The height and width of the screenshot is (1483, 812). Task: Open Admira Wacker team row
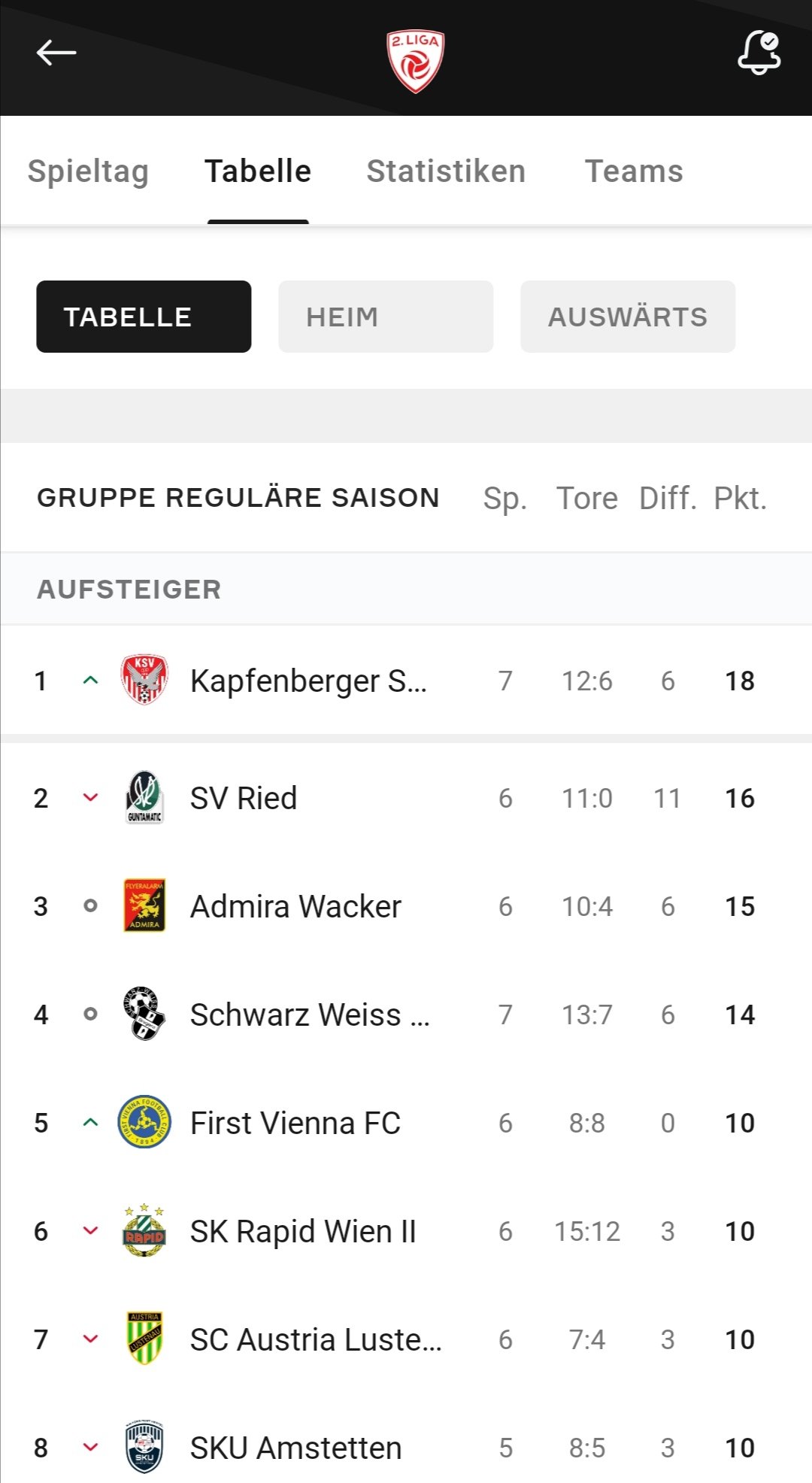[406, 906]
